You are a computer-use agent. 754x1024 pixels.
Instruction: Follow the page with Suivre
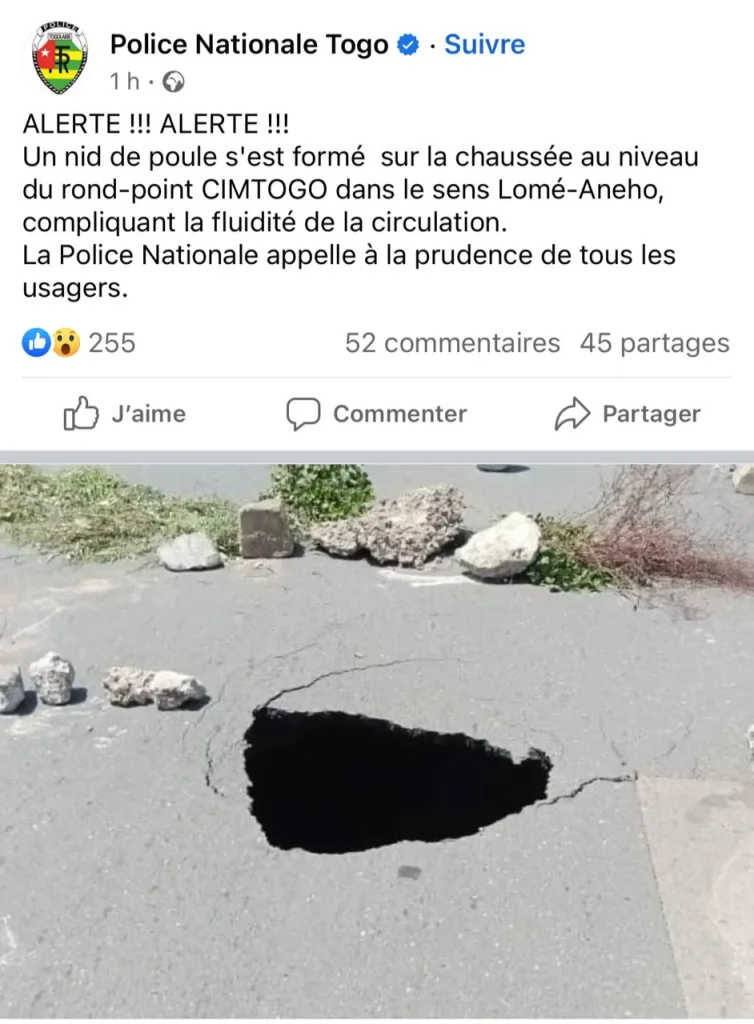[484, 44]
